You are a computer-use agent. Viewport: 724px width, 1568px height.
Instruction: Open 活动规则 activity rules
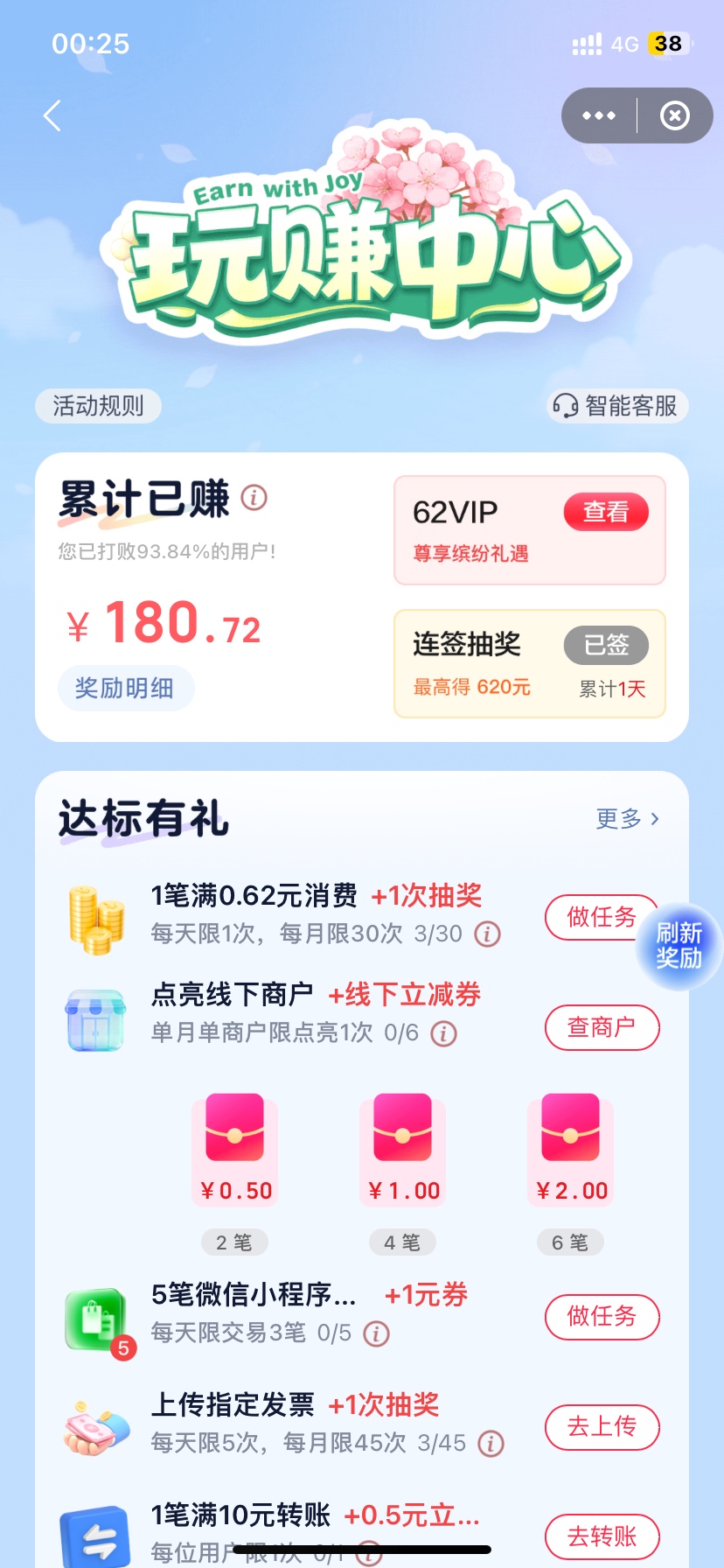[x=98, y=406]
